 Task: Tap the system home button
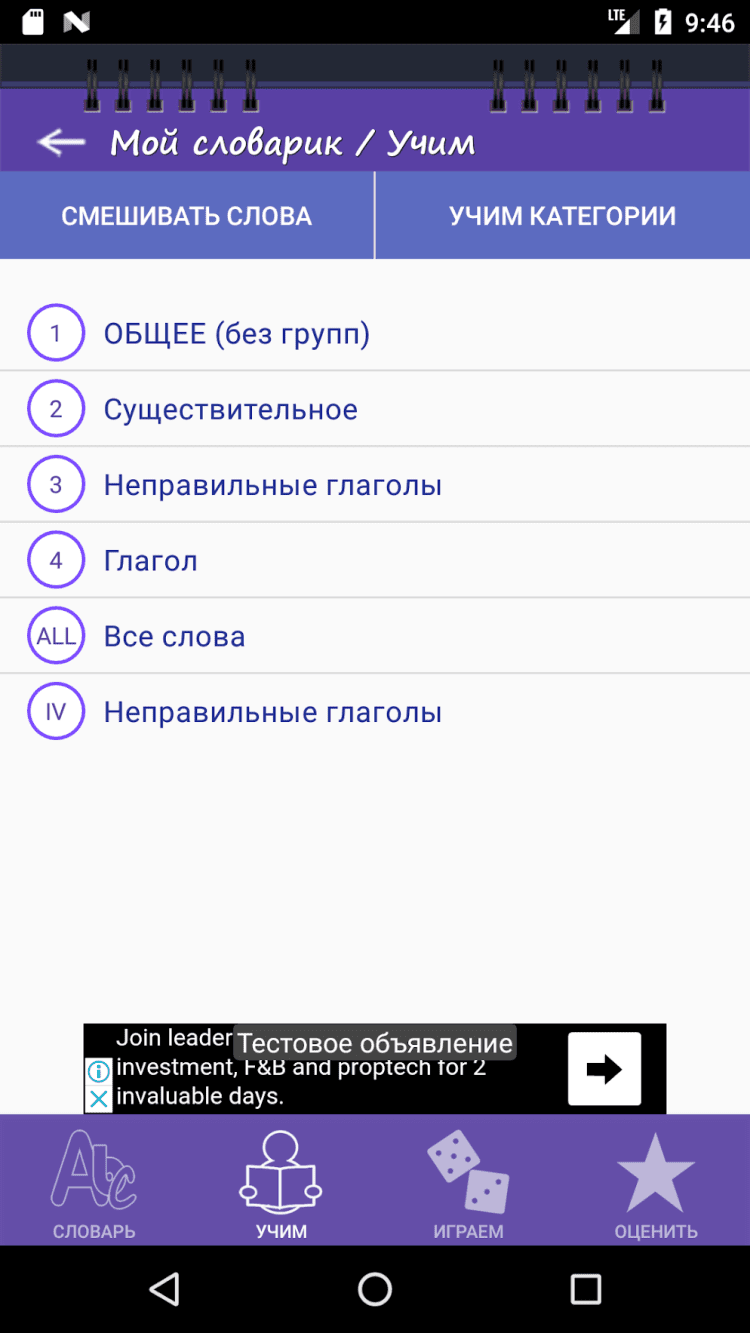tap(375, 1289)
